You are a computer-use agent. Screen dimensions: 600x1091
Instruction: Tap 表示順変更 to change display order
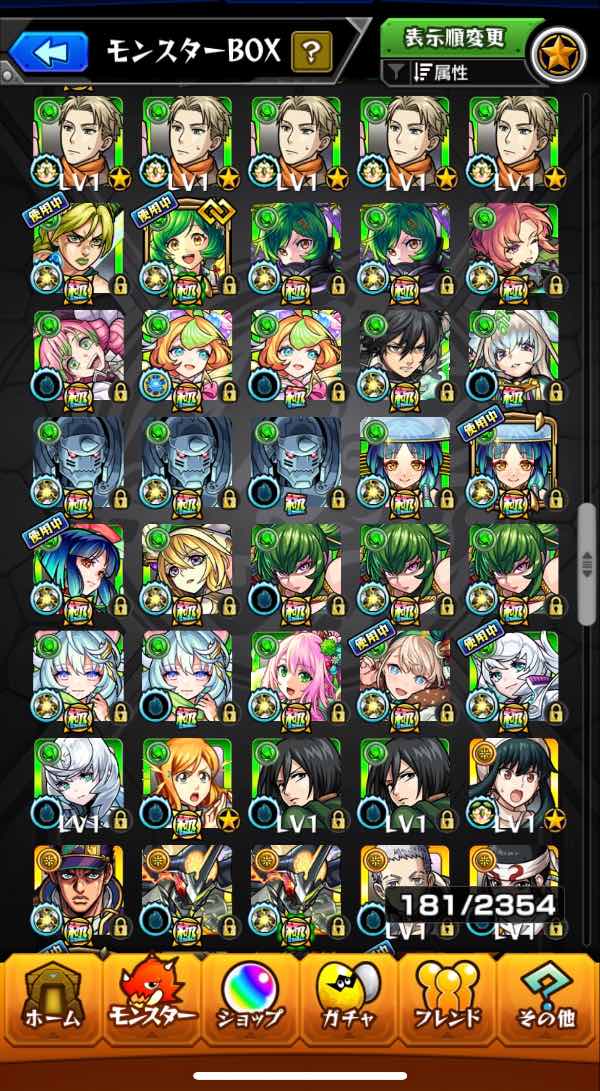tap(454, 39)
